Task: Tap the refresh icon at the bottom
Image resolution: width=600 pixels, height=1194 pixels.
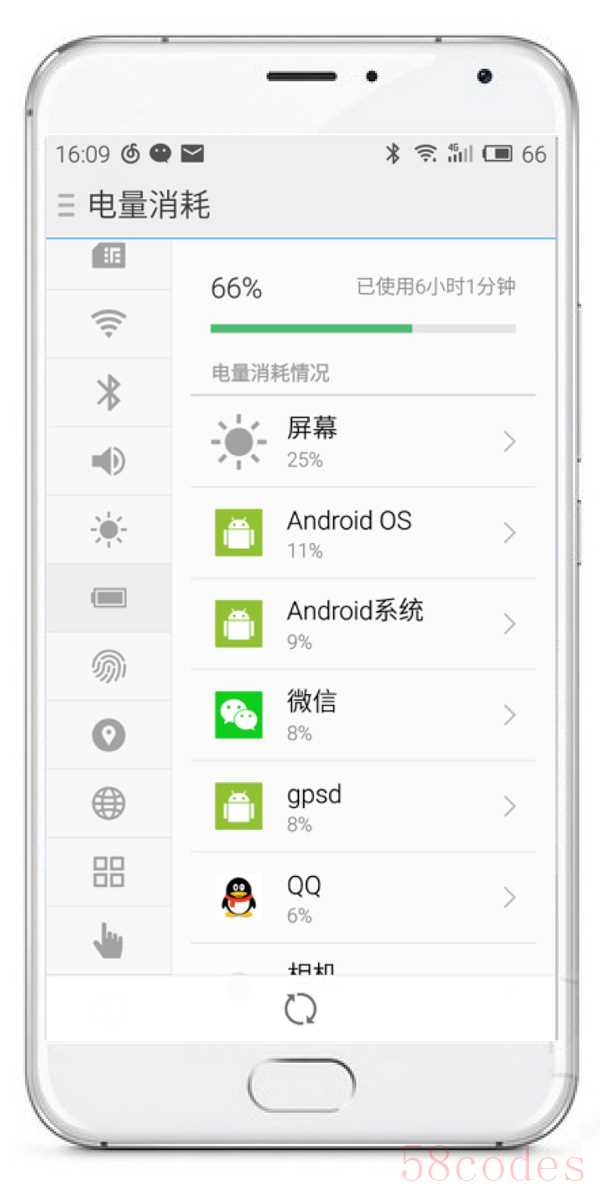Action: (x=300, y=1009)
